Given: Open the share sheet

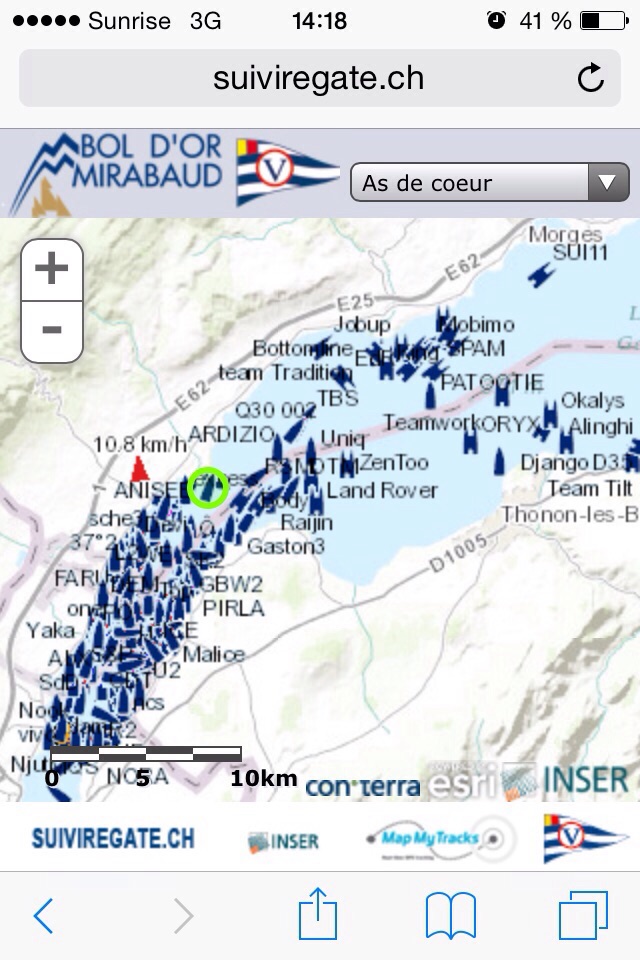Looking at the screenshot, I should pyautogui.click(x=320, y=915).
